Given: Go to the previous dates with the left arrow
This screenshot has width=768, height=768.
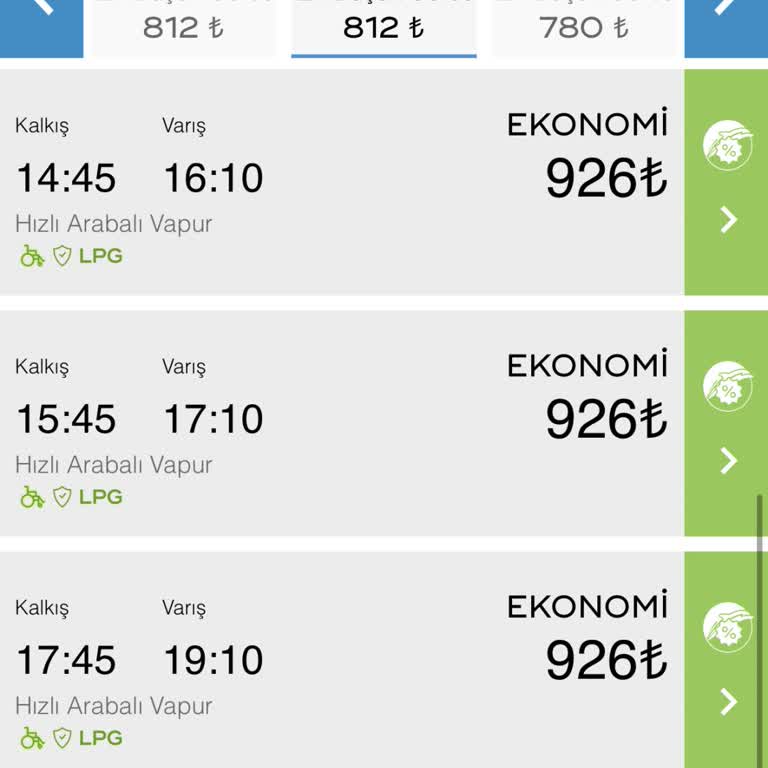Looking at the screenshot, I should pos(41,20).
